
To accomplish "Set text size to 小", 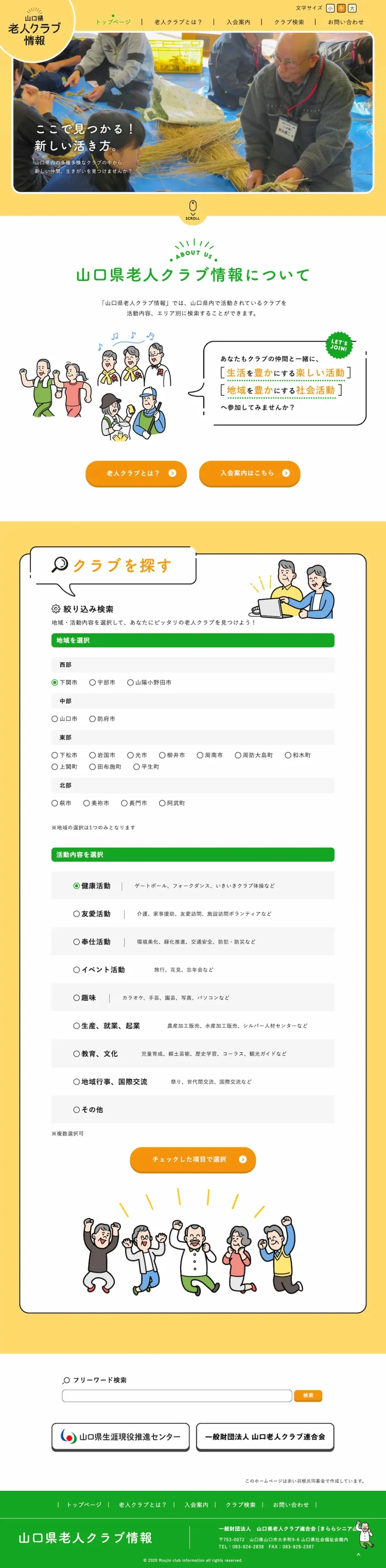I will 330,9.
